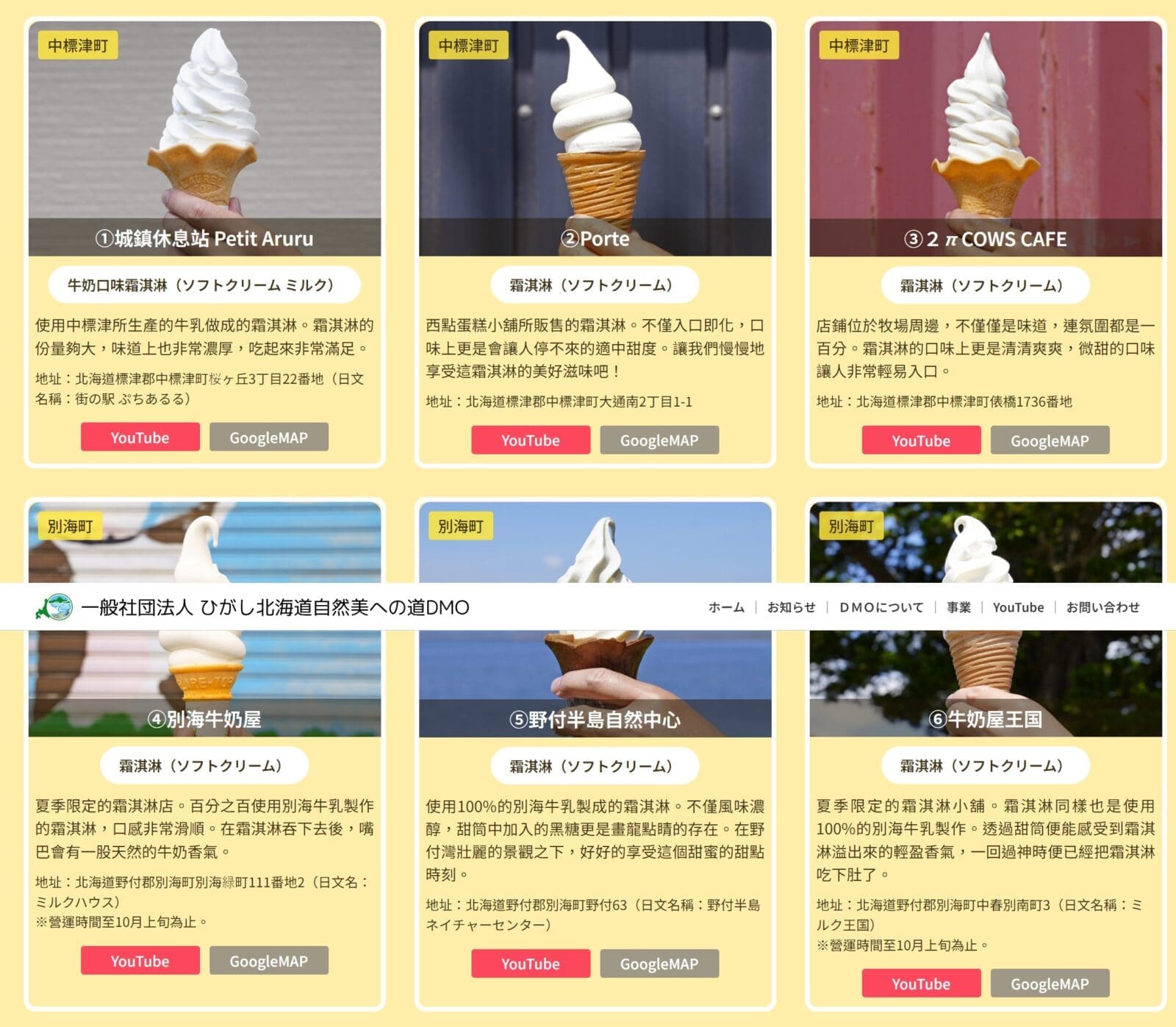Open the お問い合わせ contact page
1176x1027 pixels.
(x=1102, y=607)
